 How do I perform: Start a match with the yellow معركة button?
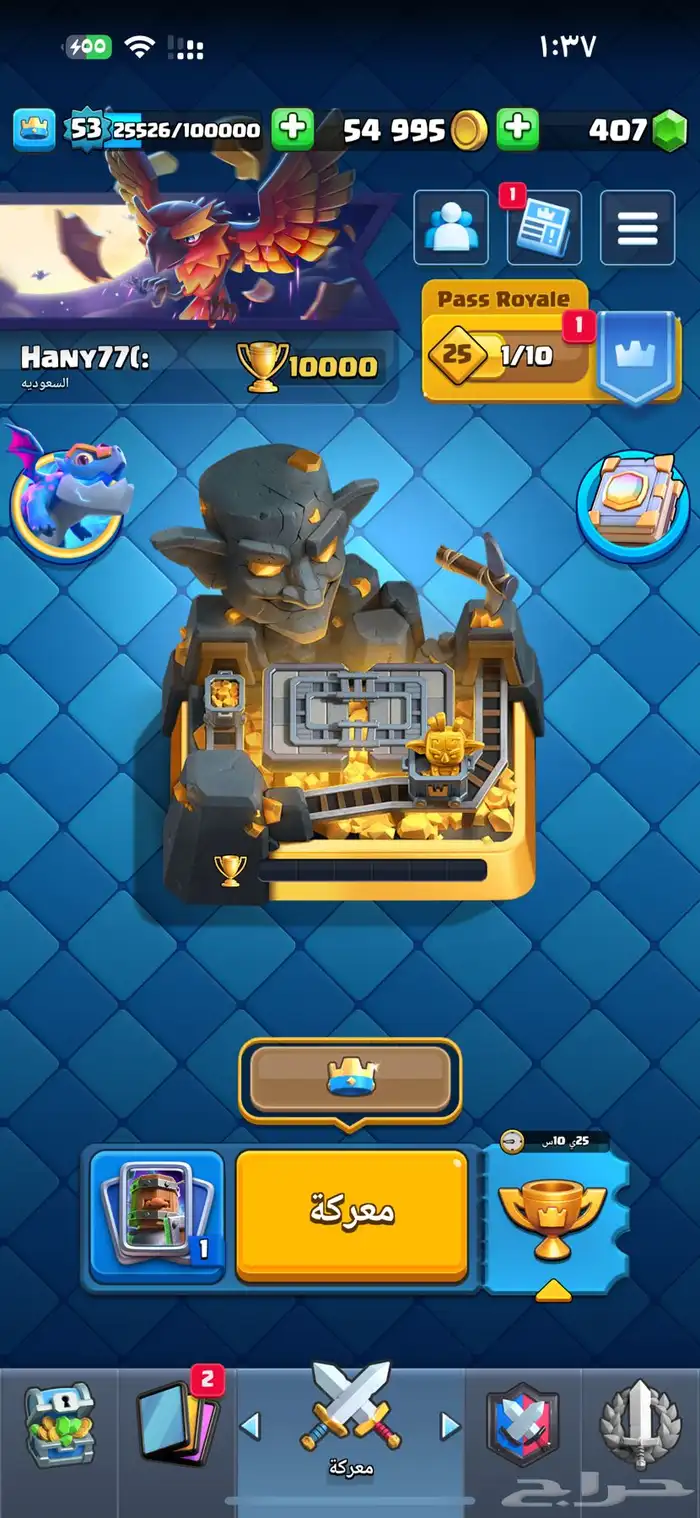coord(351,1214)
